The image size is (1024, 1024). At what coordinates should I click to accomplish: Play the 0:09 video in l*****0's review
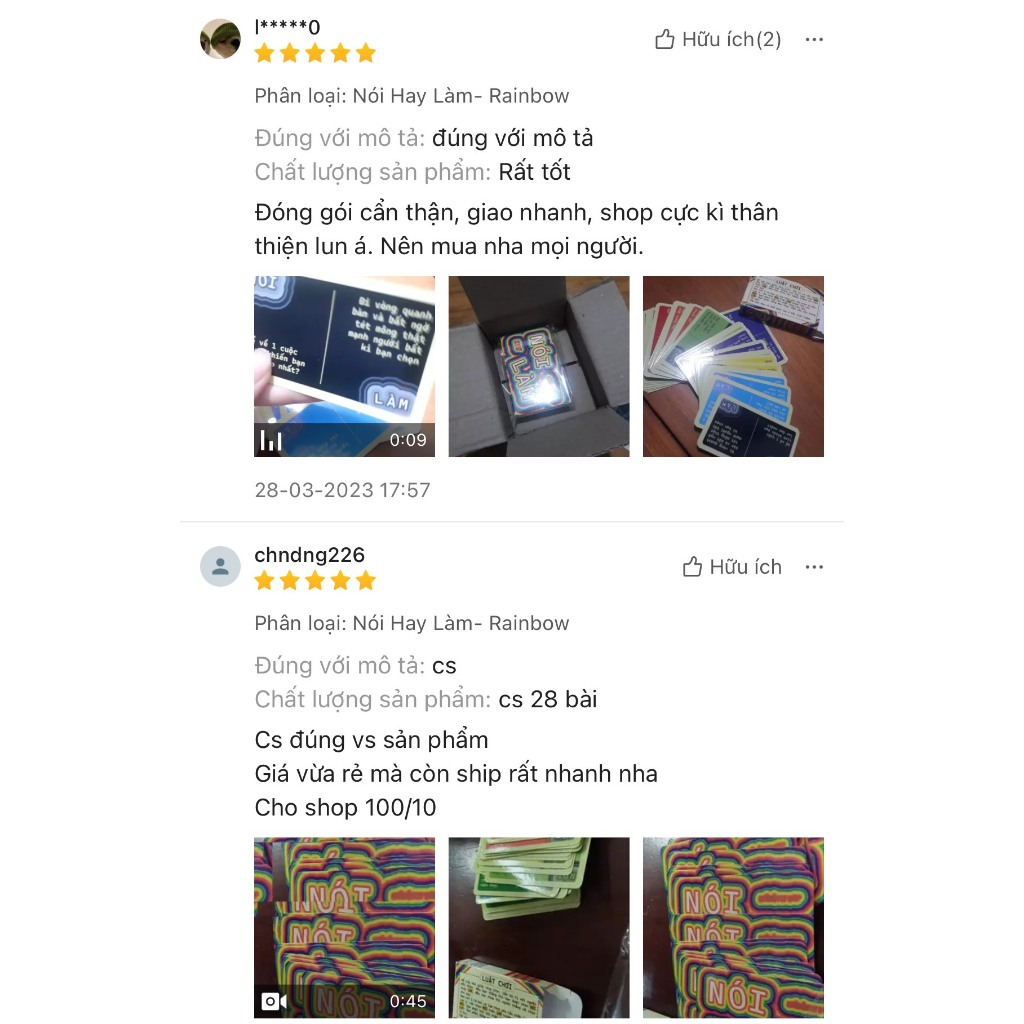(344, 366)
